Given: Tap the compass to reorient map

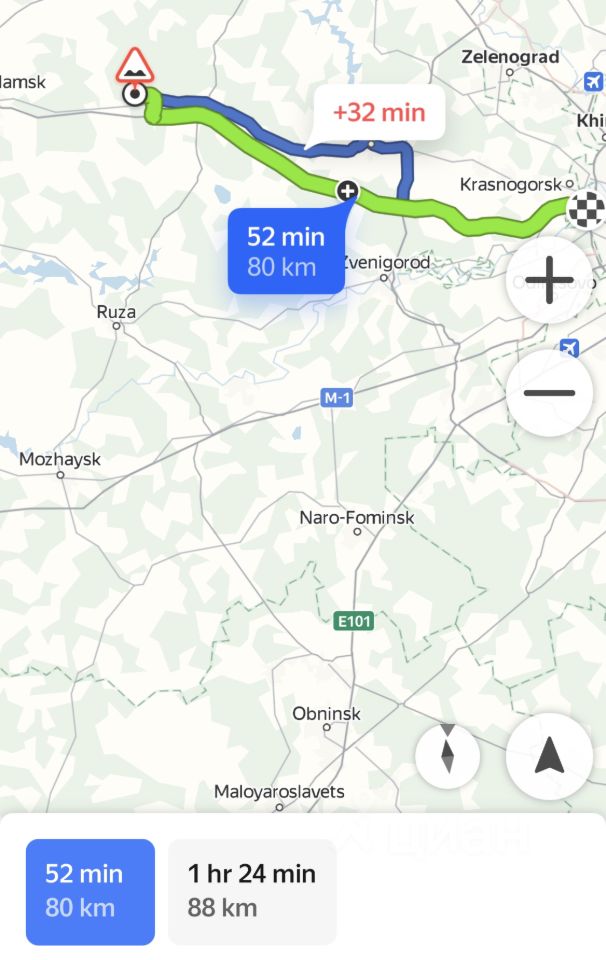Looking at the screenshot, I should point(448,756).
